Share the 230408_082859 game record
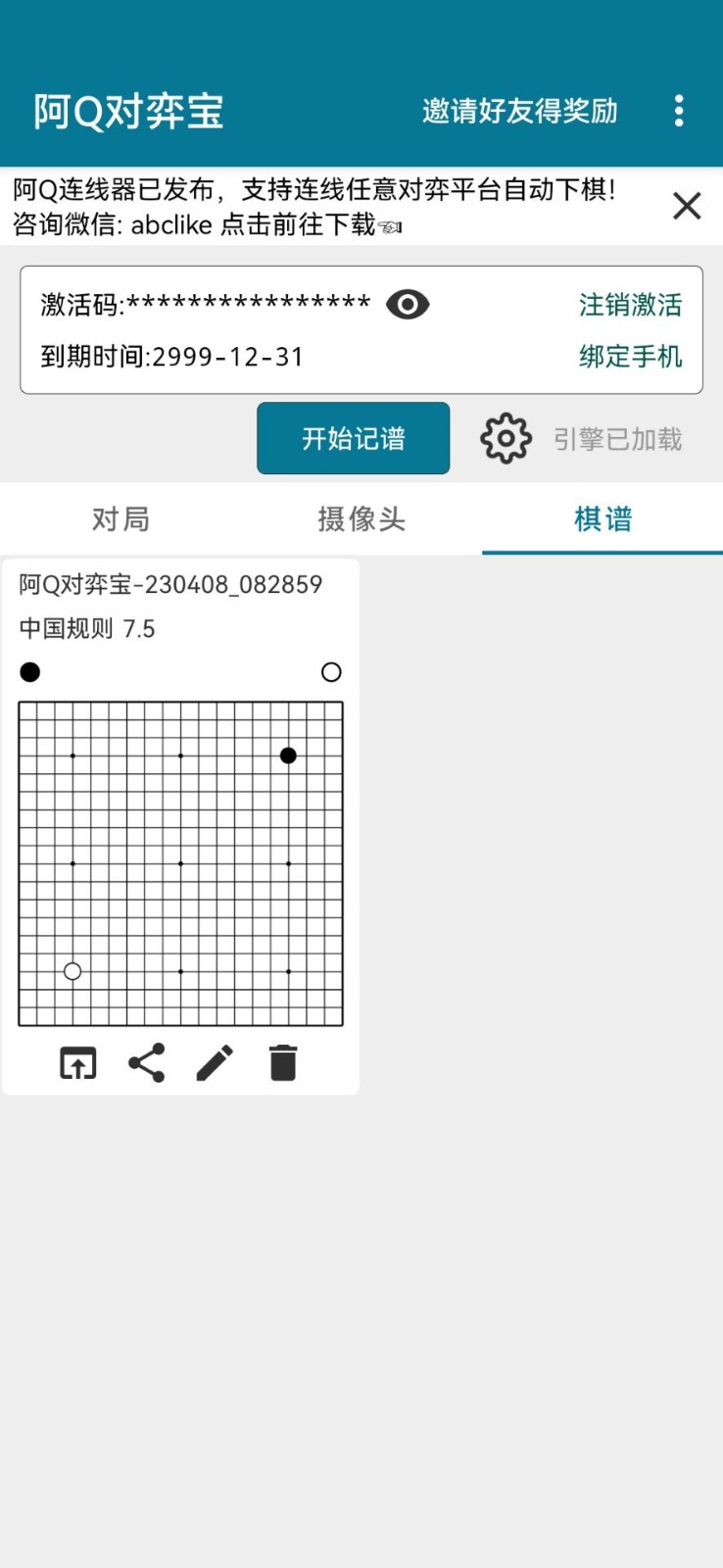723x1568 pixels. pos(147,1062)
